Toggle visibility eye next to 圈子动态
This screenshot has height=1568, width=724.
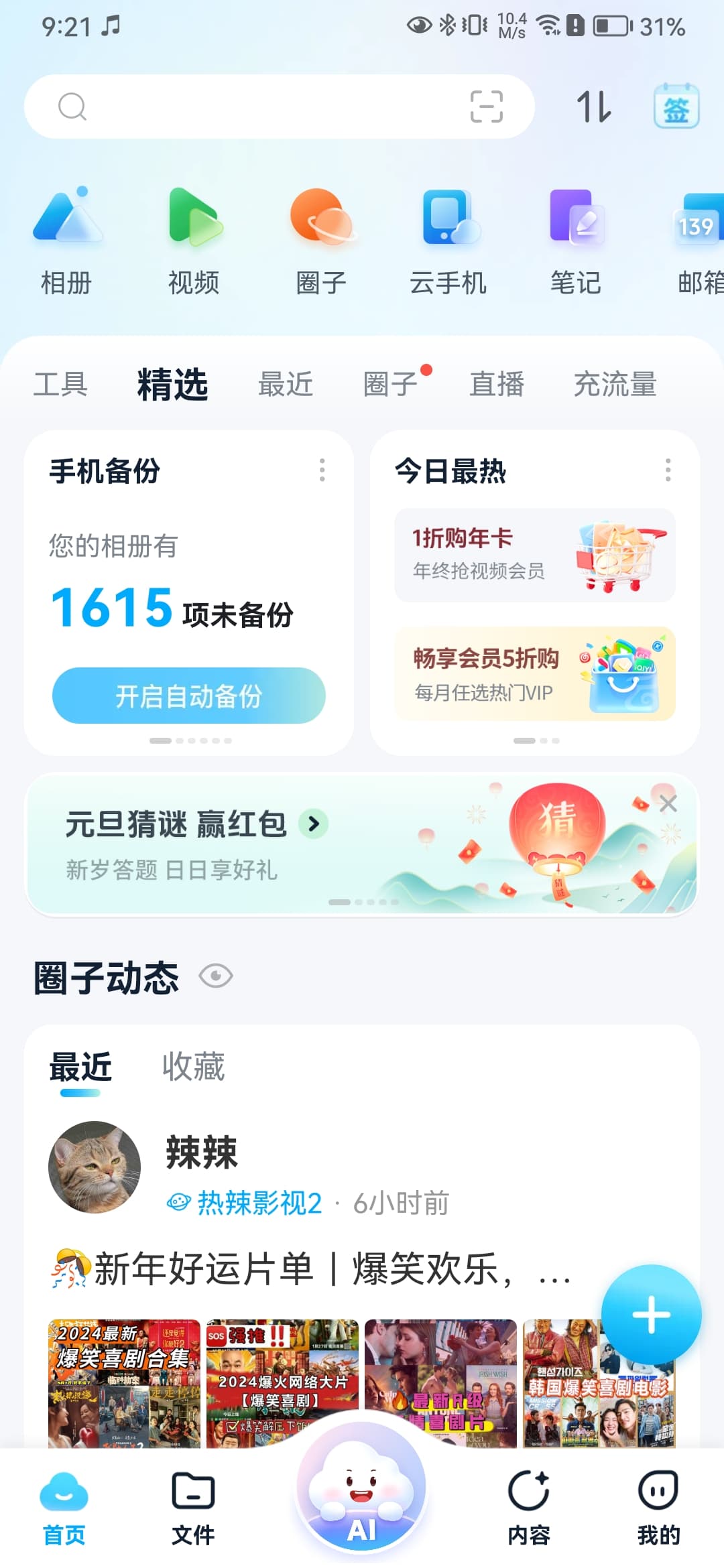click(216, 976)
